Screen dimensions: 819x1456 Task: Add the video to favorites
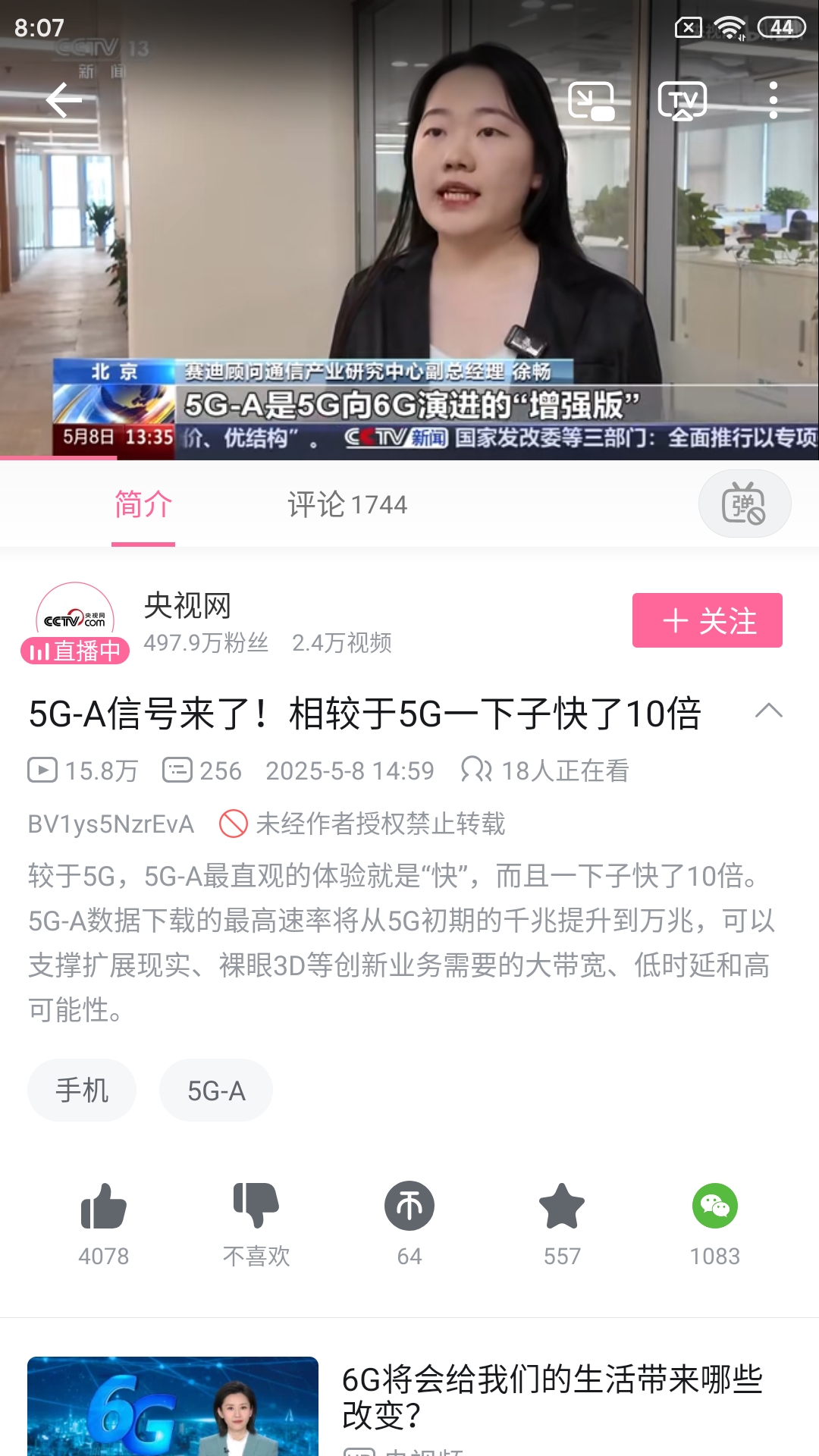point(562,1207)
